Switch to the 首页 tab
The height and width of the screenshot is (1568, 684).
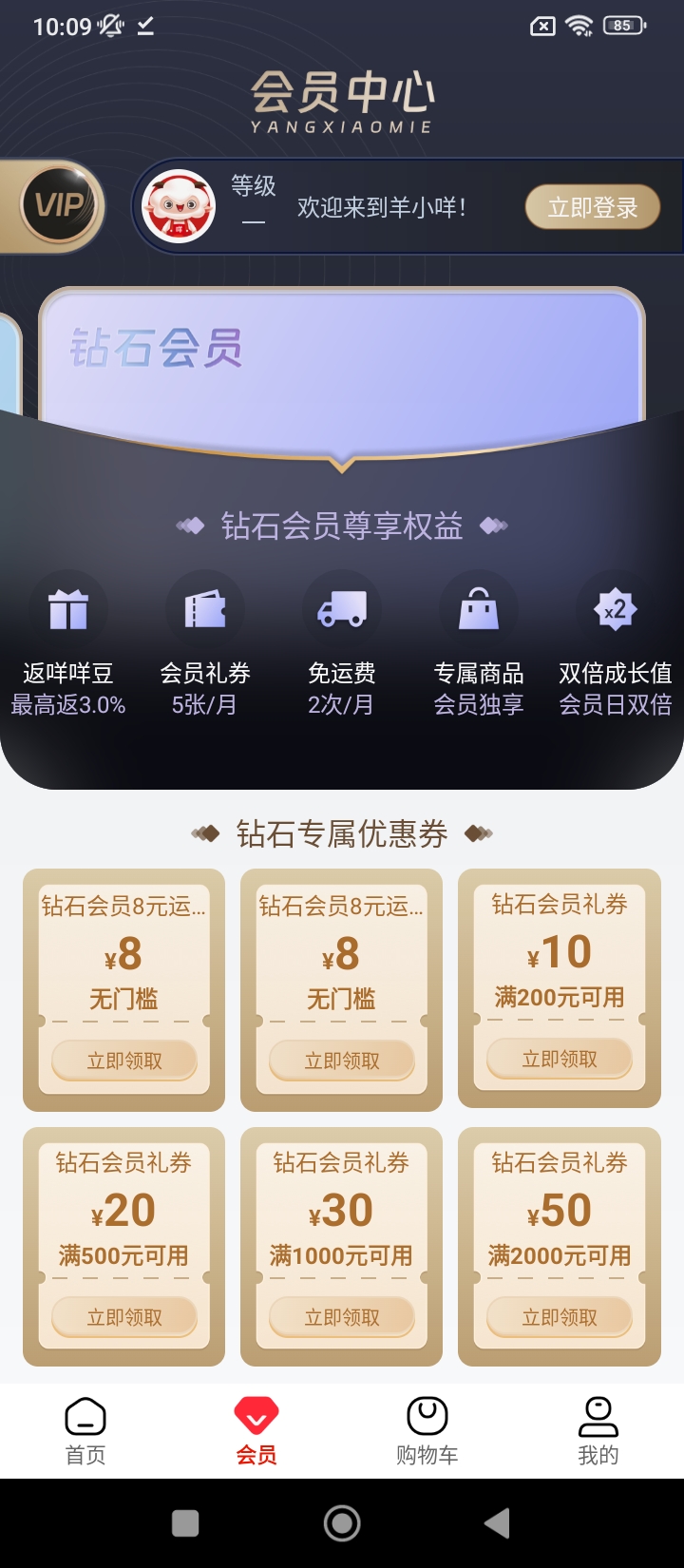[x=85, y=1430]
